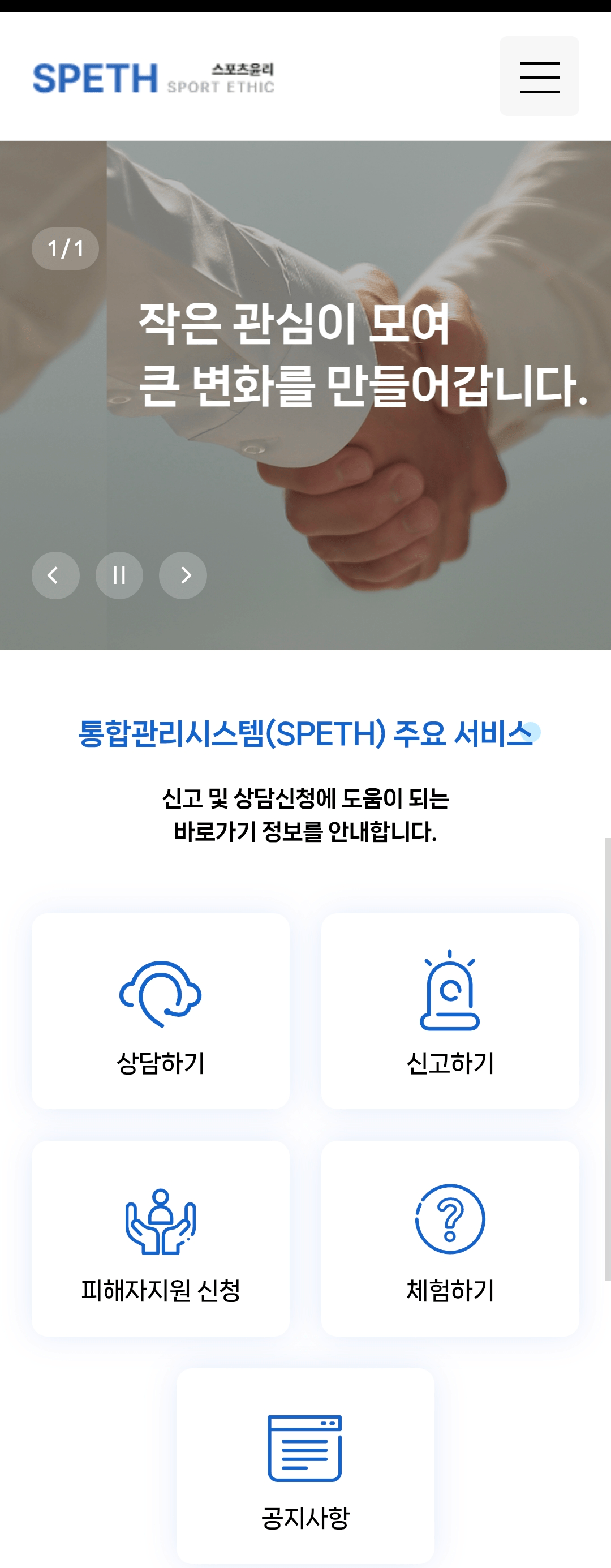The height and width of the screenshot is (1568, 611).
Task: Advance to the next banner slide
Action: point(183,575)
